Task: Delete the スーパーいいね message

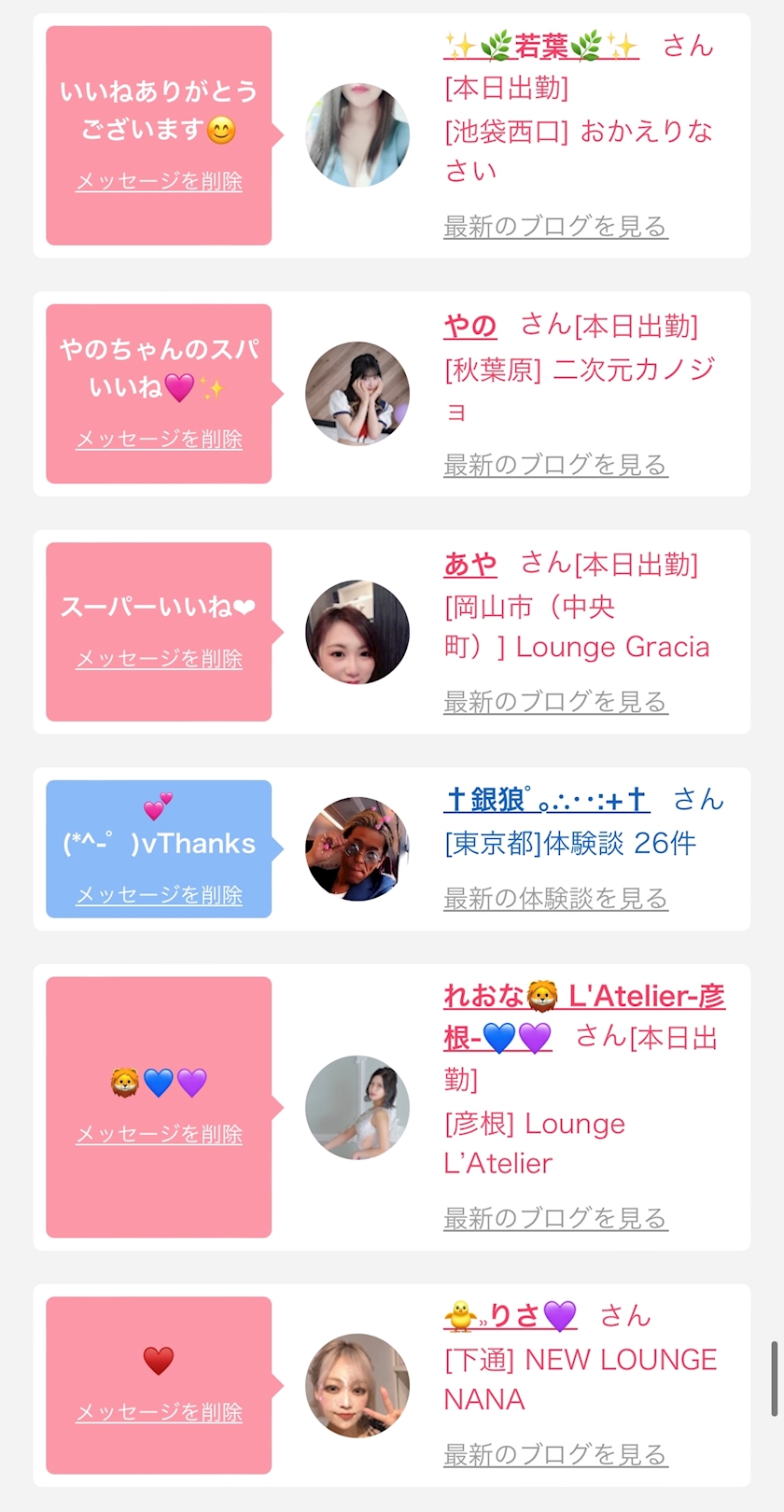Action: click(x=159, y=659)
